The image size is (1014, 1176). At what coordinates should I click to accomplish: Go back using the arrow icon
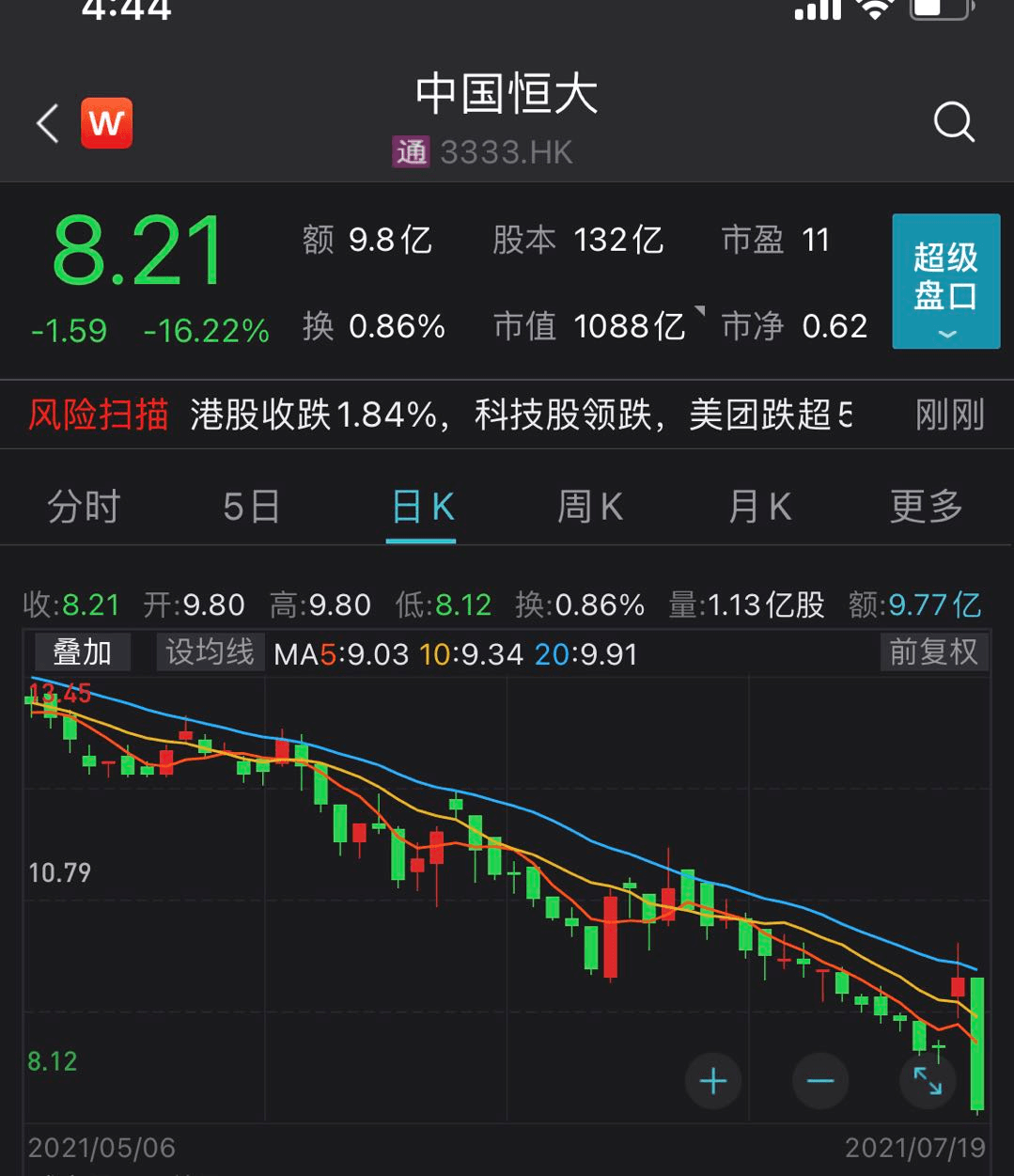tap(48, 123)
